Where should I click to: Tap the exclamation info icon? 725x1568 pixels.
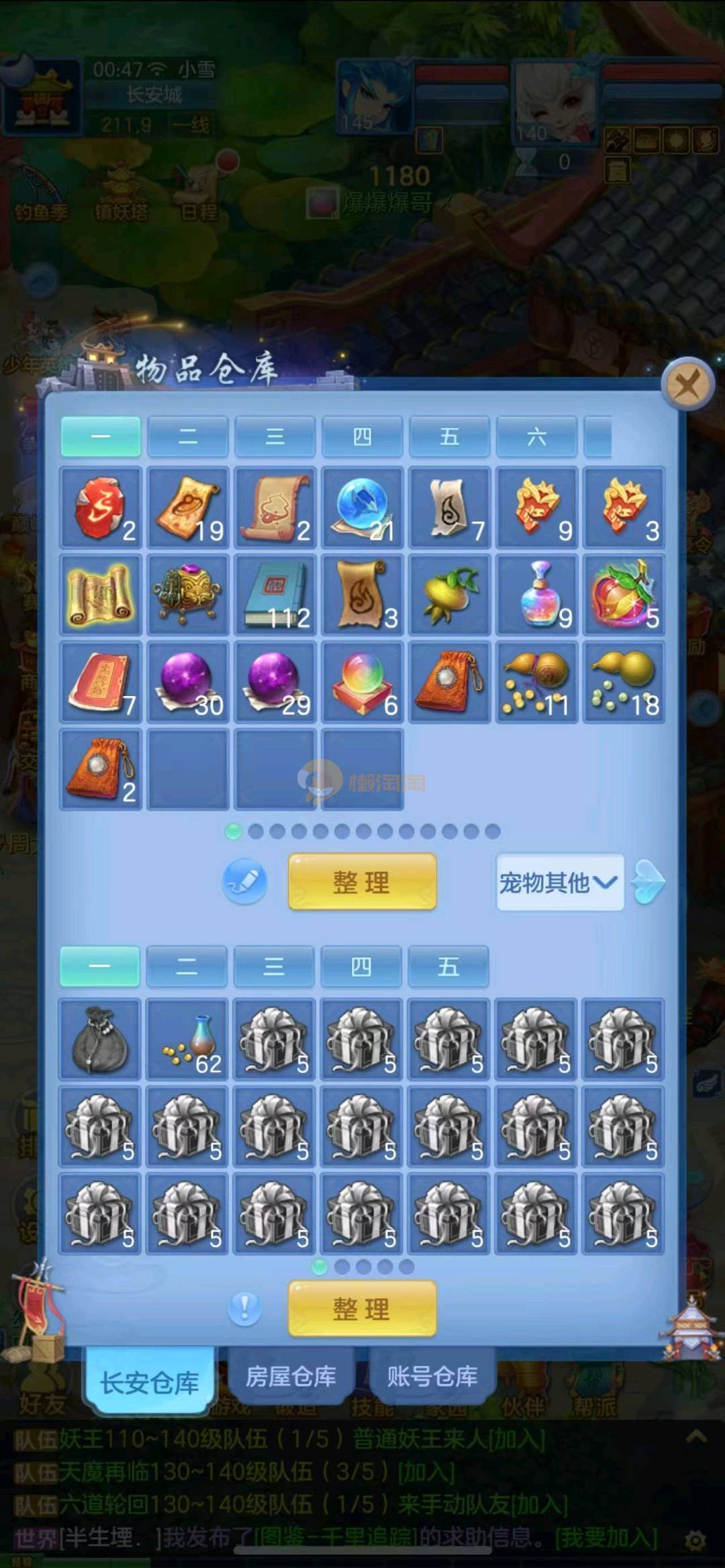[x=244, y=1308]
